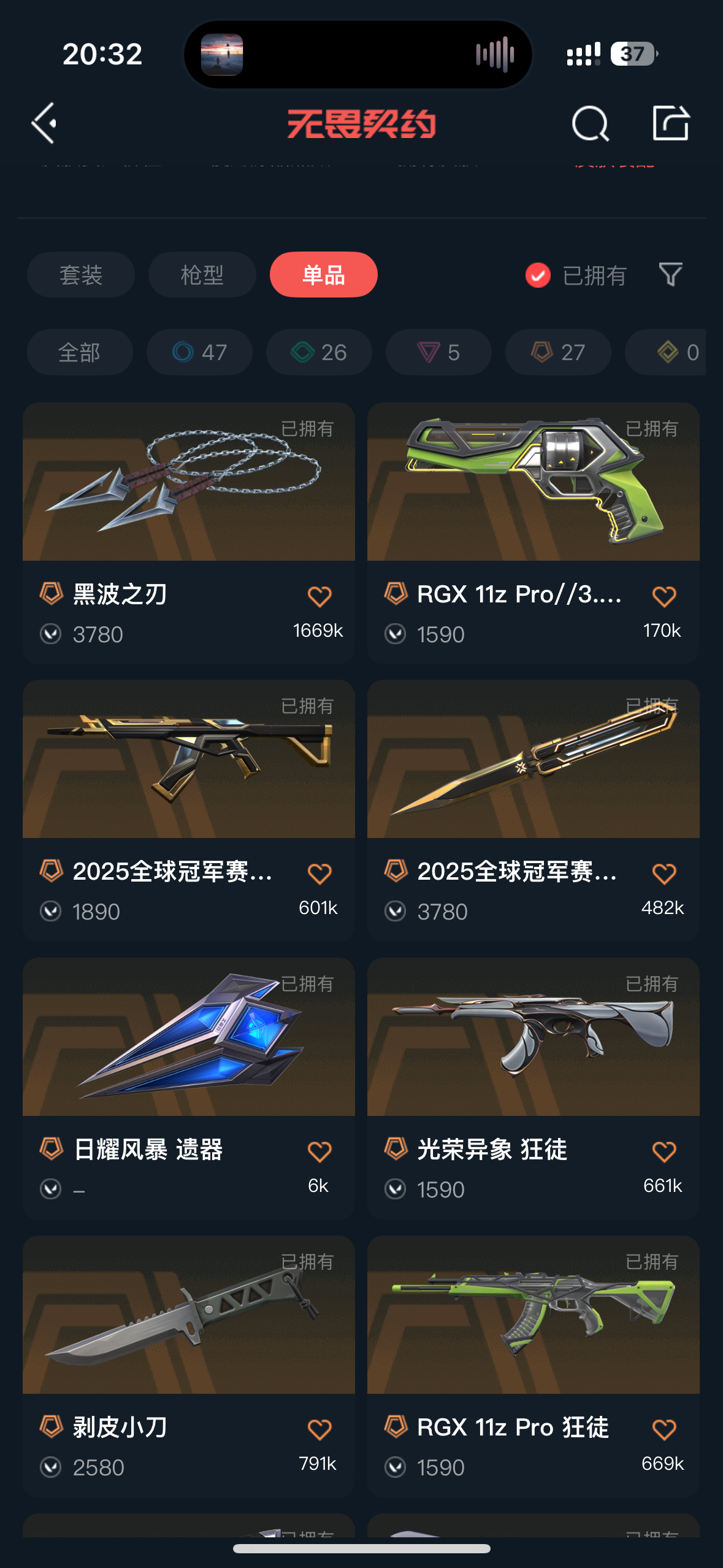Filter by the pink tier chip showing 5
The height and width of the screenshot is (1568, 723).
(438, 353)
